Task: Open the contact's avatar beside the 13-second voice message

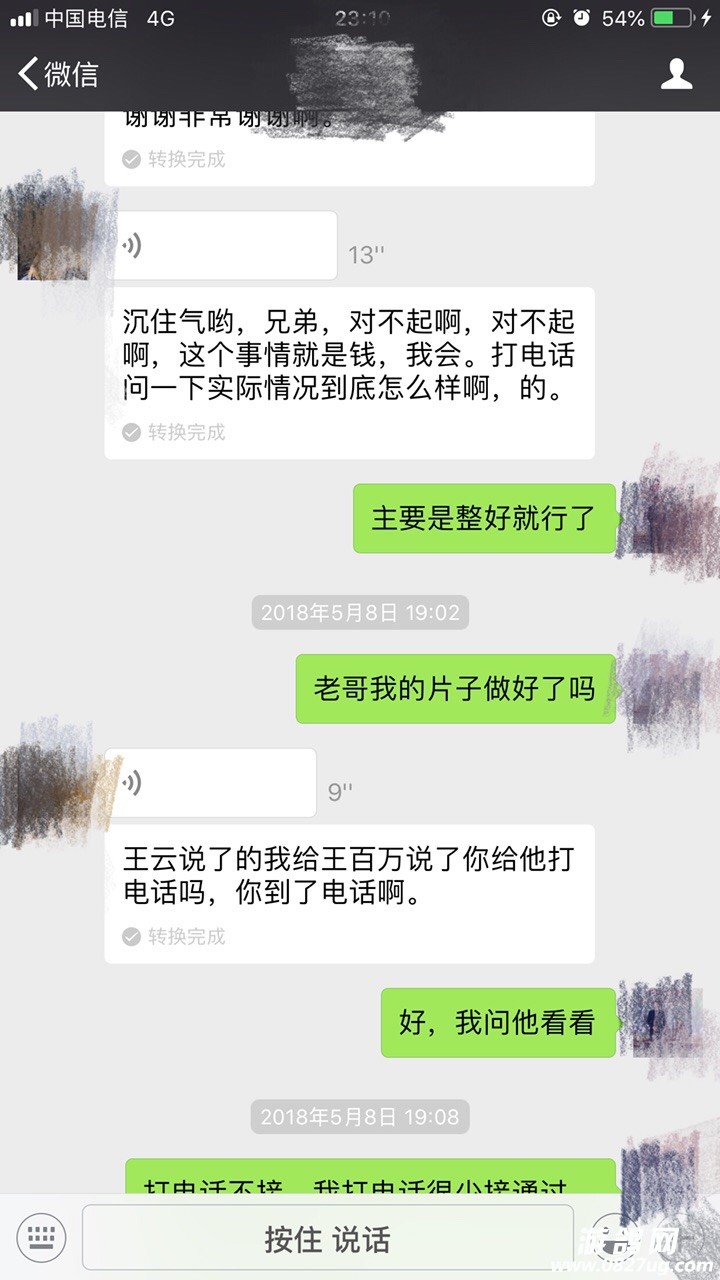Action: pyautogui.click(x=57, y=230)
